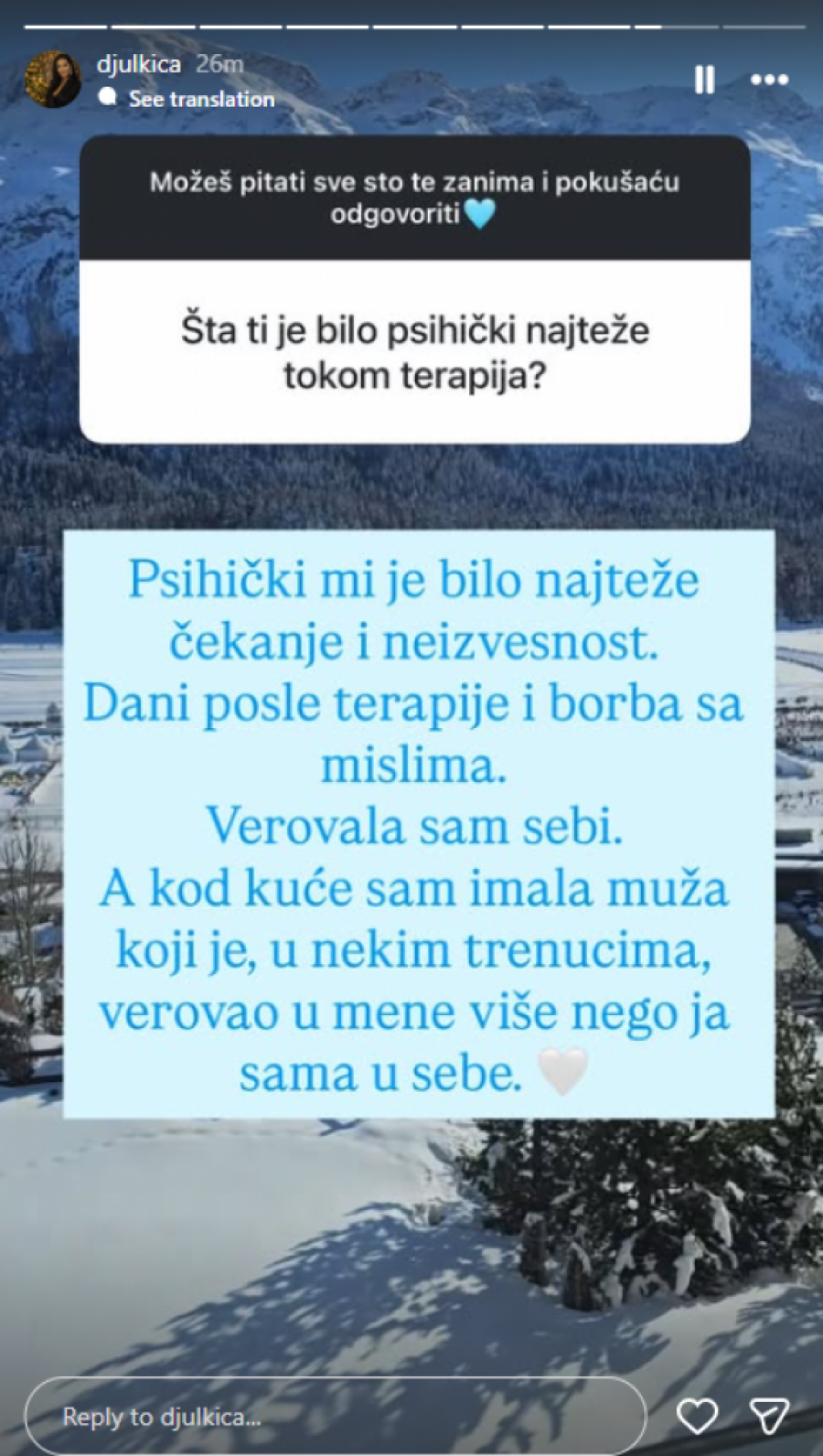Open the story overflow menu
The height and width of the screenshot is (1456, 823).
769,80
